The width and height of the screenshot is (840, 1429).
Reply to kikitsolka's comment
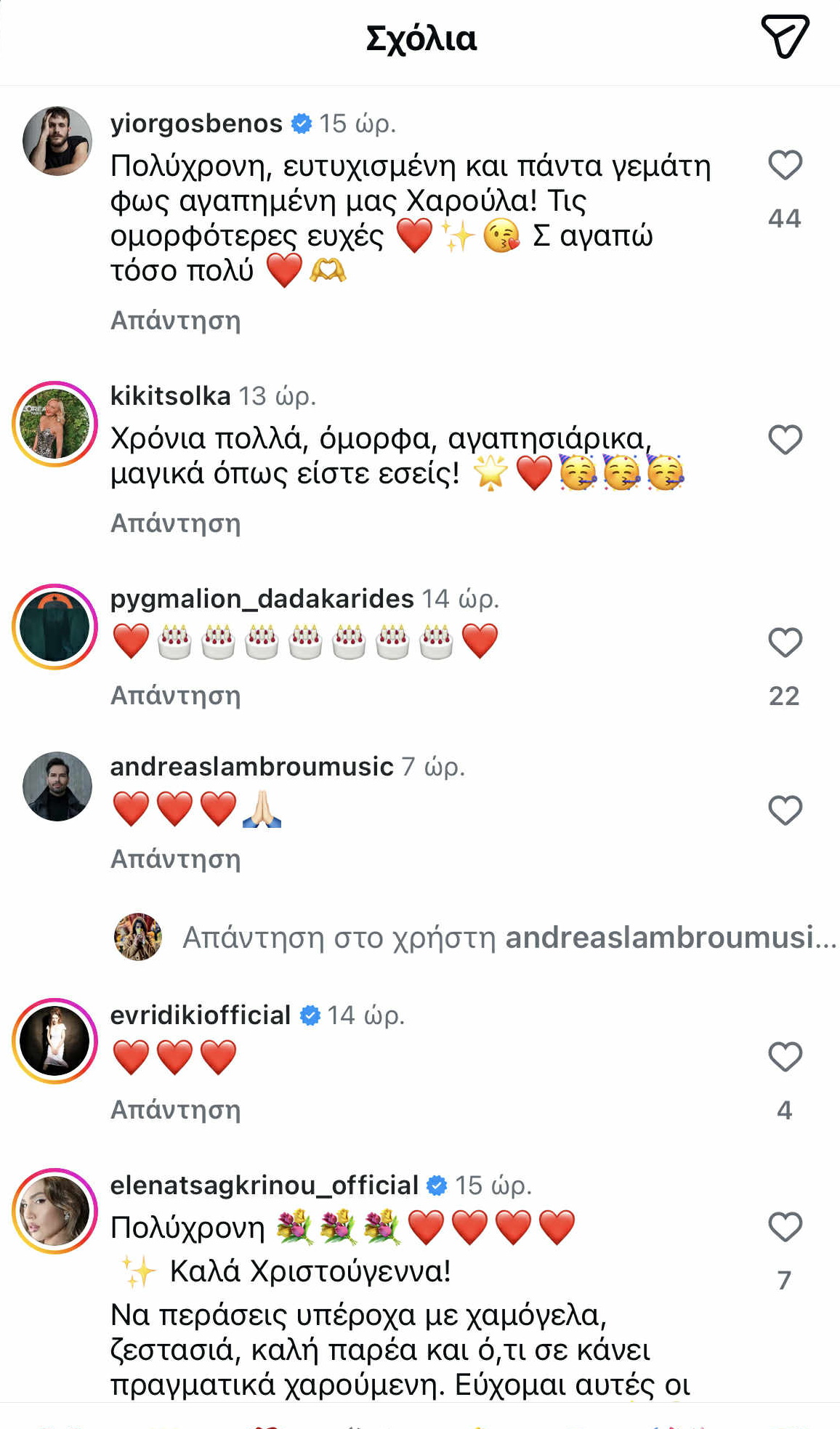[x=175, y=523]
